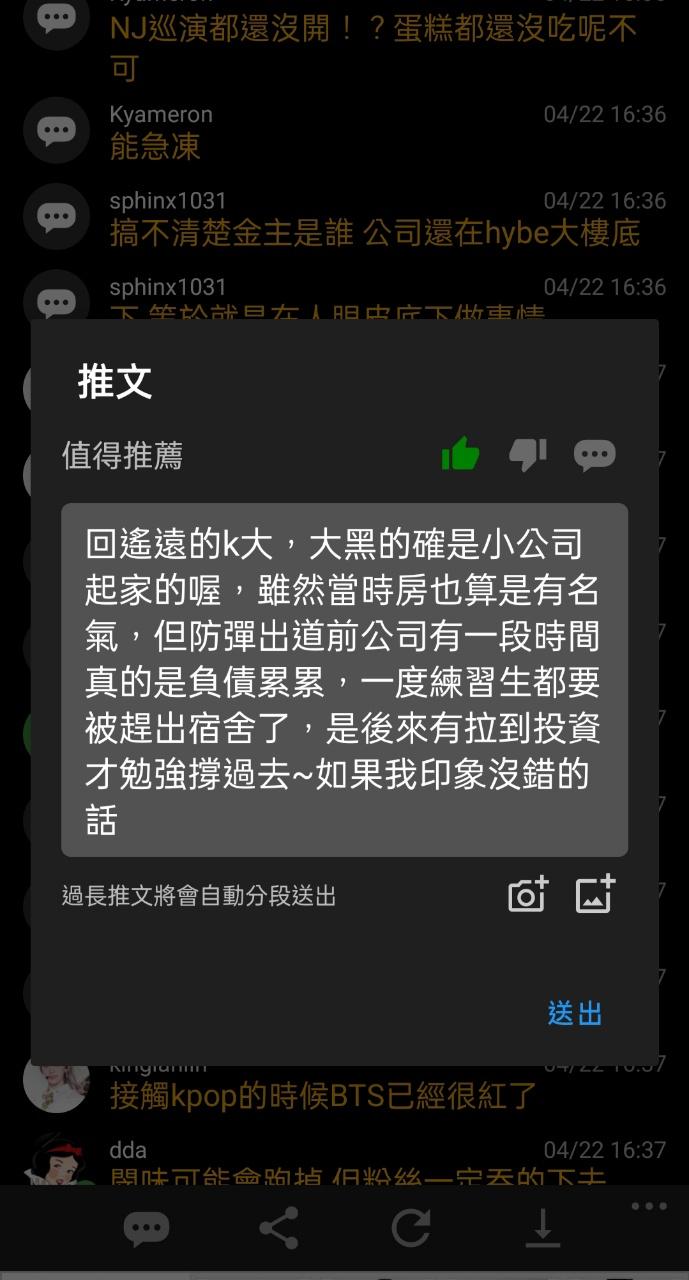Open the overflow menu in bottom bar

pyautogui.click(x=648, y=1207)
